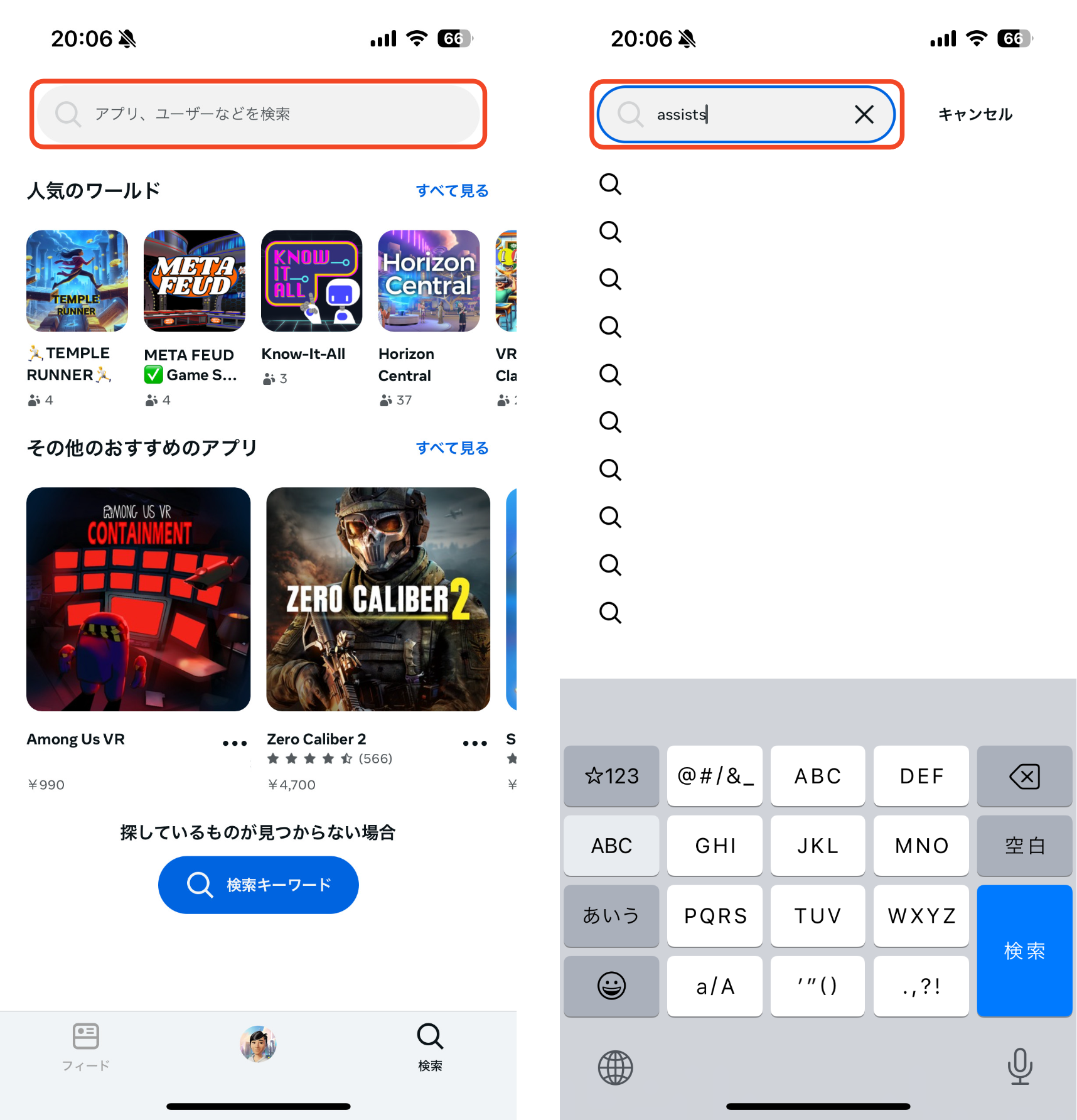Screen dimensions: 1077x1120
Task: Open the options menu for Zero Caliber 2
Action: 474,743
